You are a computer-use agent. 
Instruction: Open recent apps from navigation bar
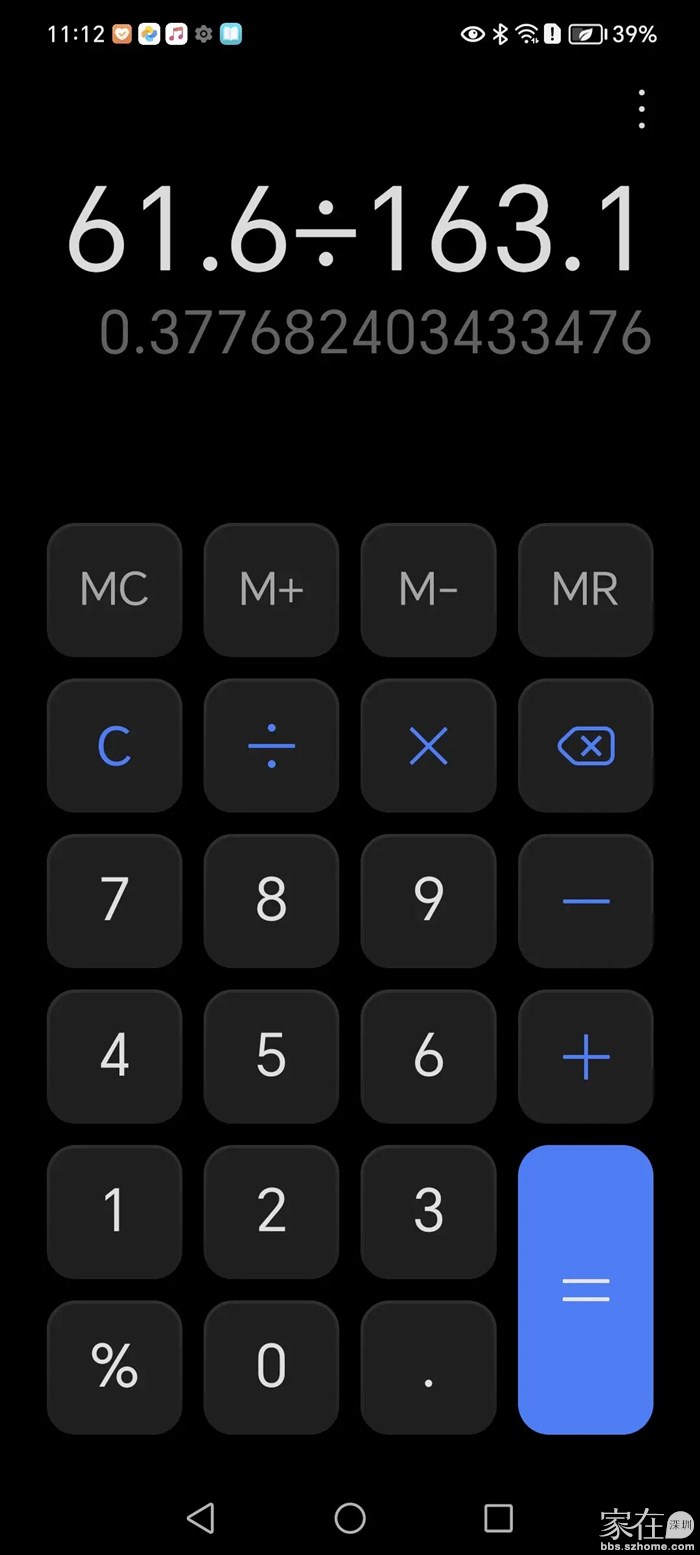click(x=498, y=1517)
